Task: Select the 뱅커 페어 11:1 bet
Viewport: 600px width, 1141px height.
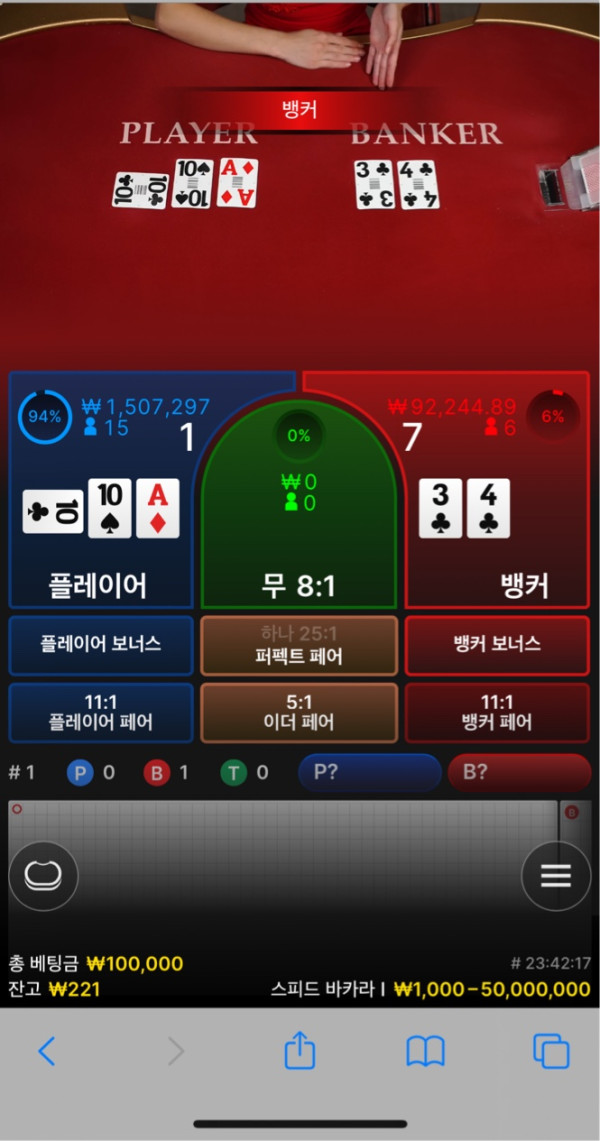Action: tap(497, 712)
